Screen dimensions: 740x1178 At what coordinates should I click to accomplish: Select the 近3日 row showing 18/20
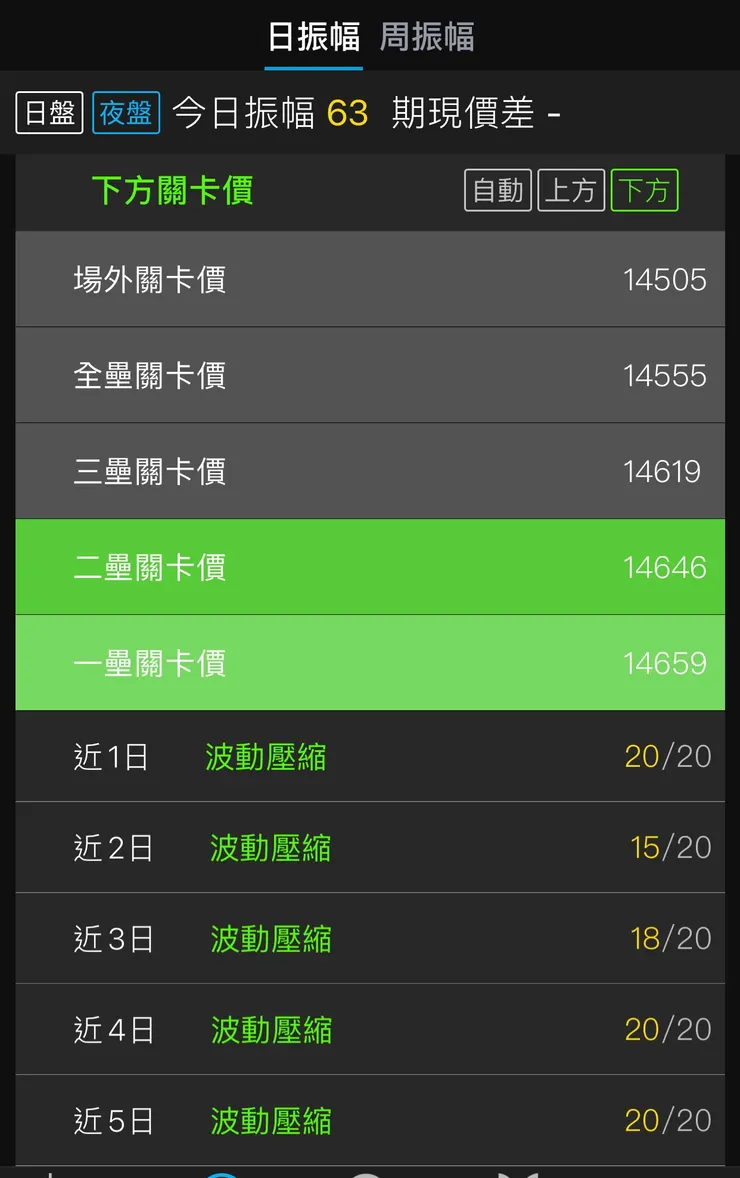[370, 938]
